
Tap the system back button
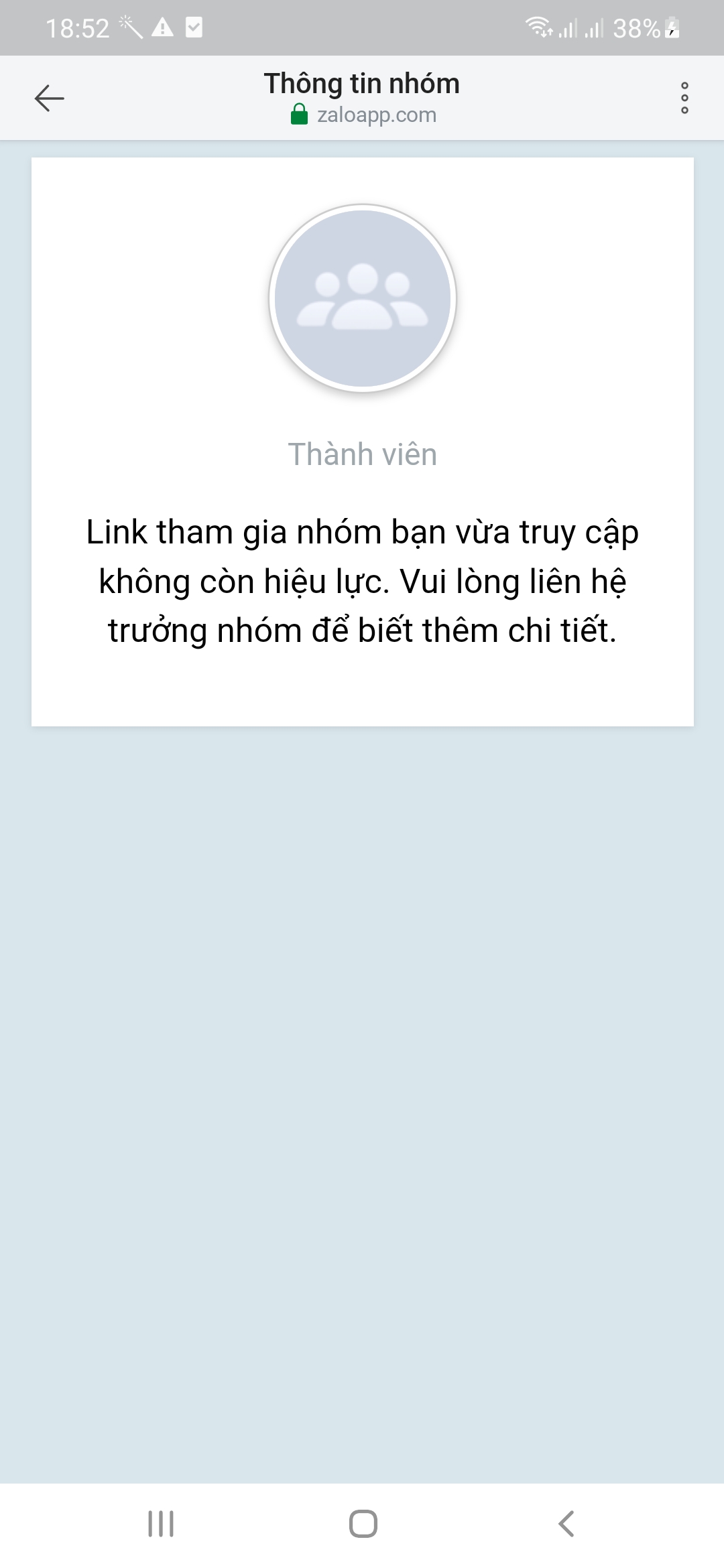(566, 1523)
